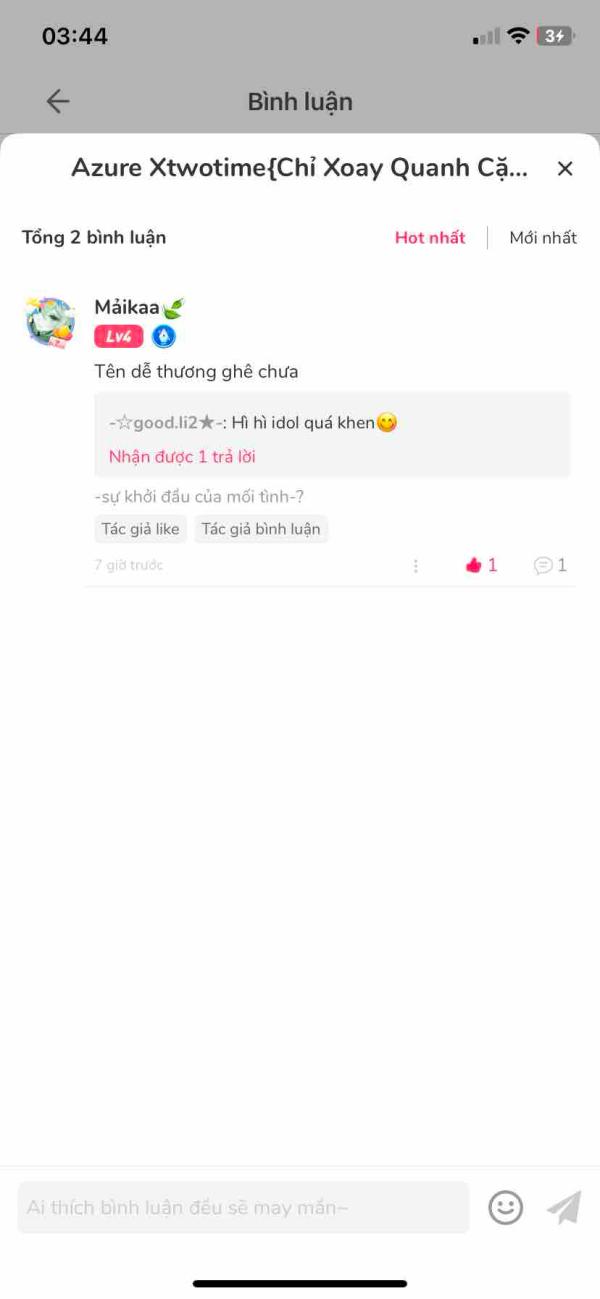The image size is (600, 1299).
Task: Open the three-dot menu on Mảikaa's comment
Action: tap(416, 565)
